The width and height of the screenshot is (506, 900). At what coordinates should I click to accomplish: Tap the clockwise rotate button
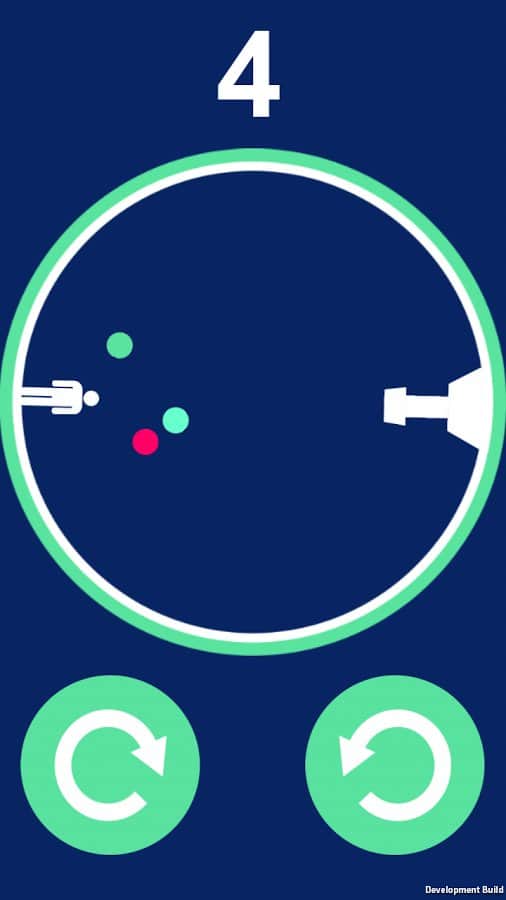110,765
